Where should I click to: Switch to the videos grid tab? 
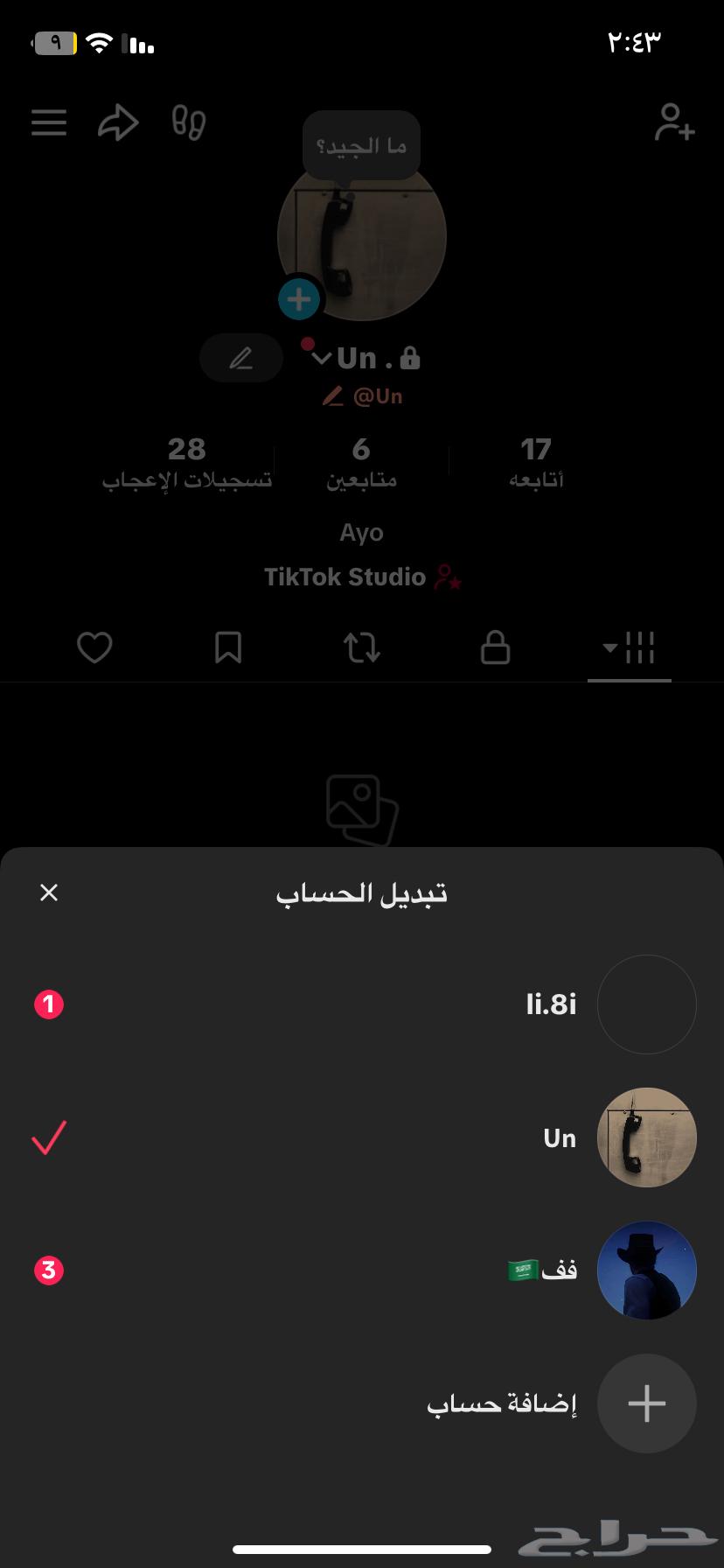[643, 647]
